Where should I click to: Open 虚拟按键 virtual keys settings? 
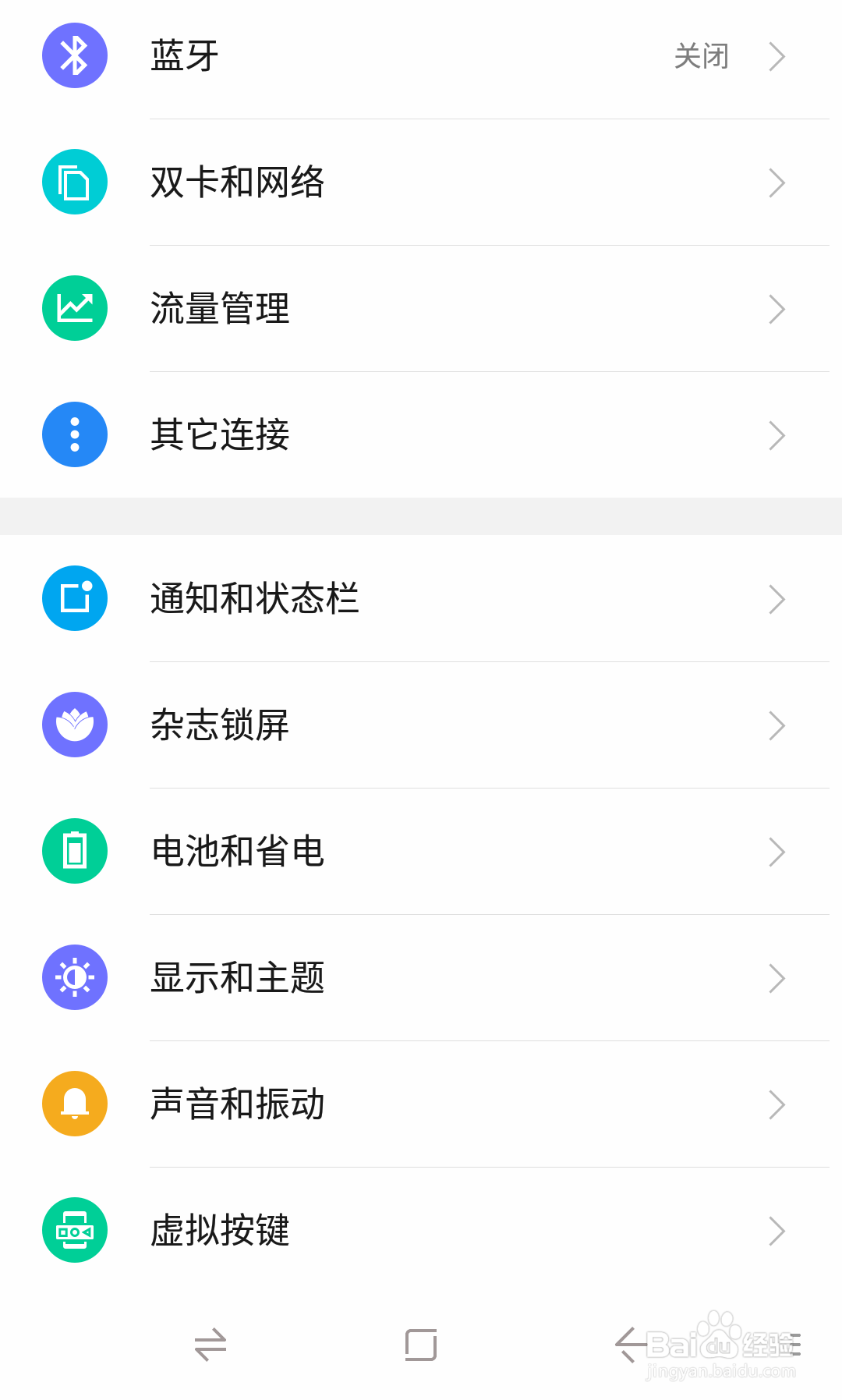(421, 1231)
